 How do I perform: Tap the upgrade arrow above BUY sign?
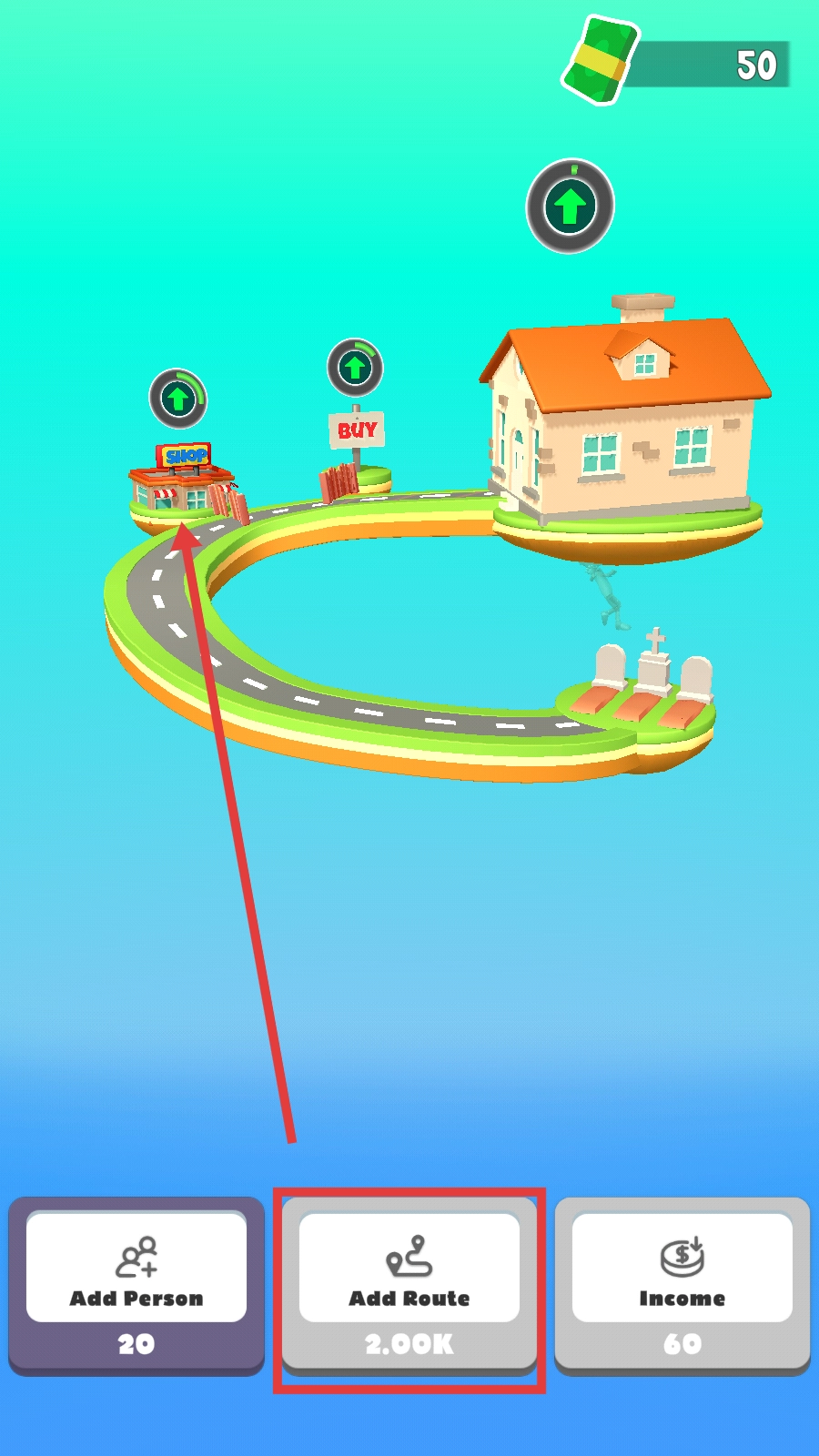[355, 368]
